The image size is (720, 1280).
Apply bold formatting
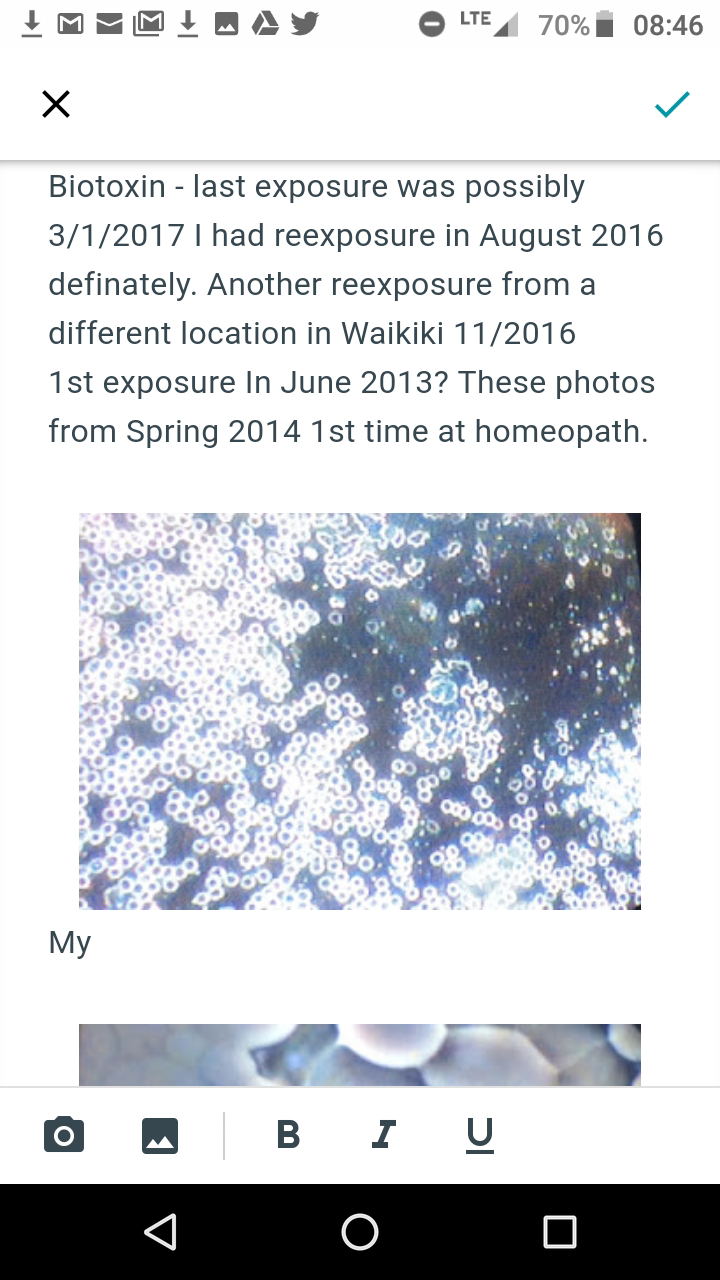click(288, 1134)
